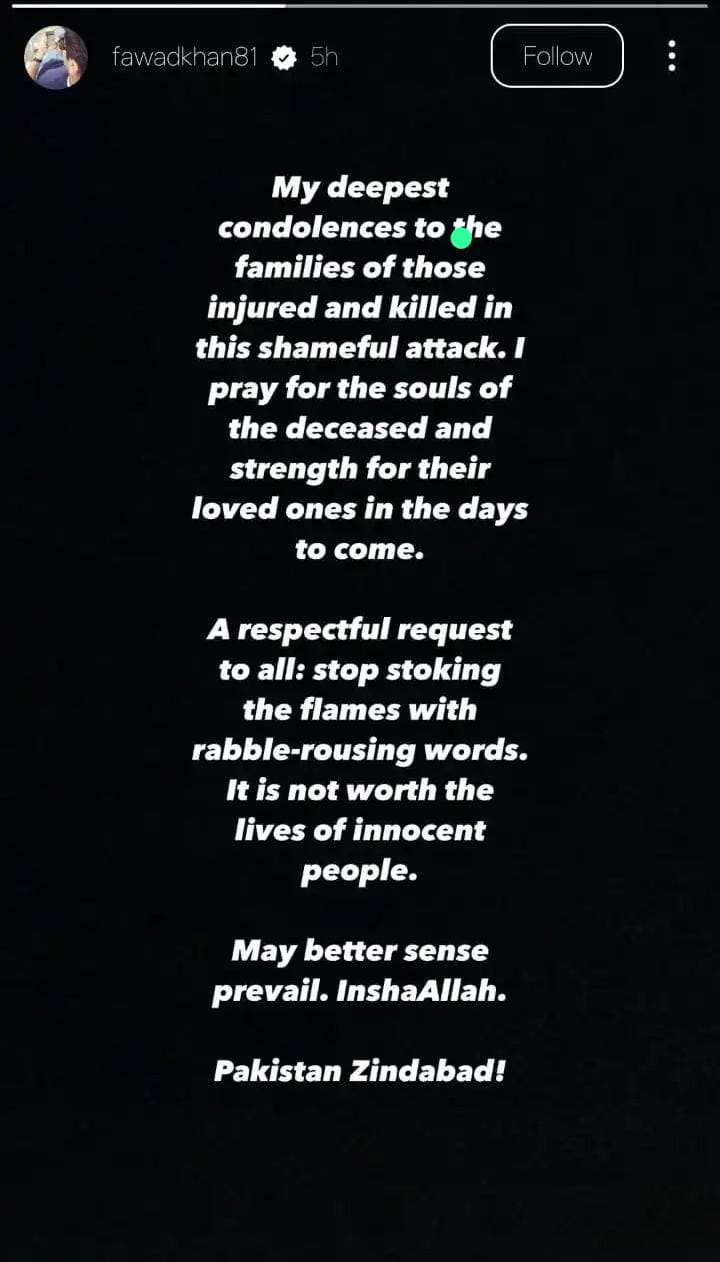Follow fawadkhan81
The width and height of the screenshot is (720, 1262).
click(557, 56)
